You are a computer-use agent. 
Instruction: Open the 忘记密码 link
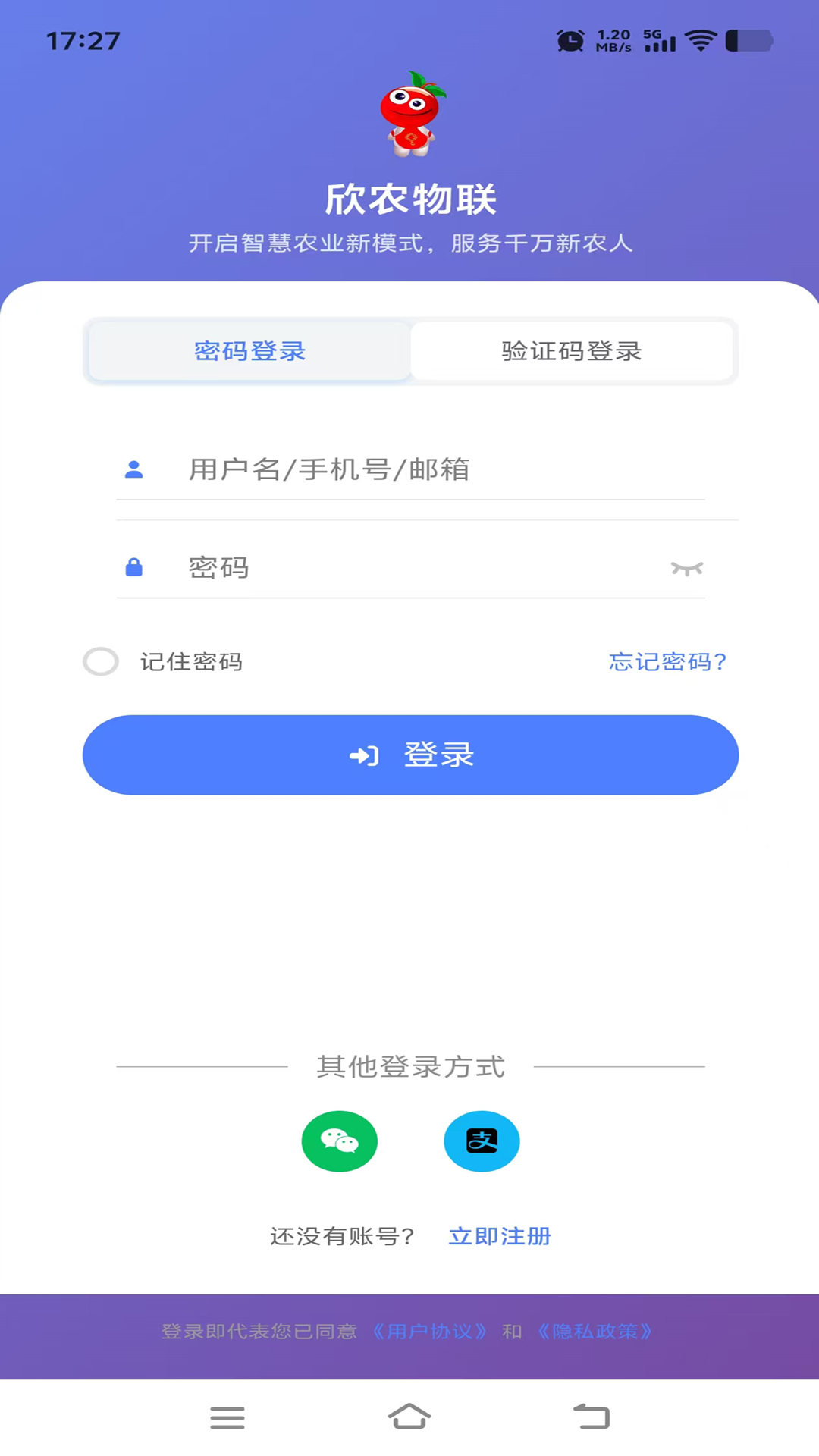667,661
